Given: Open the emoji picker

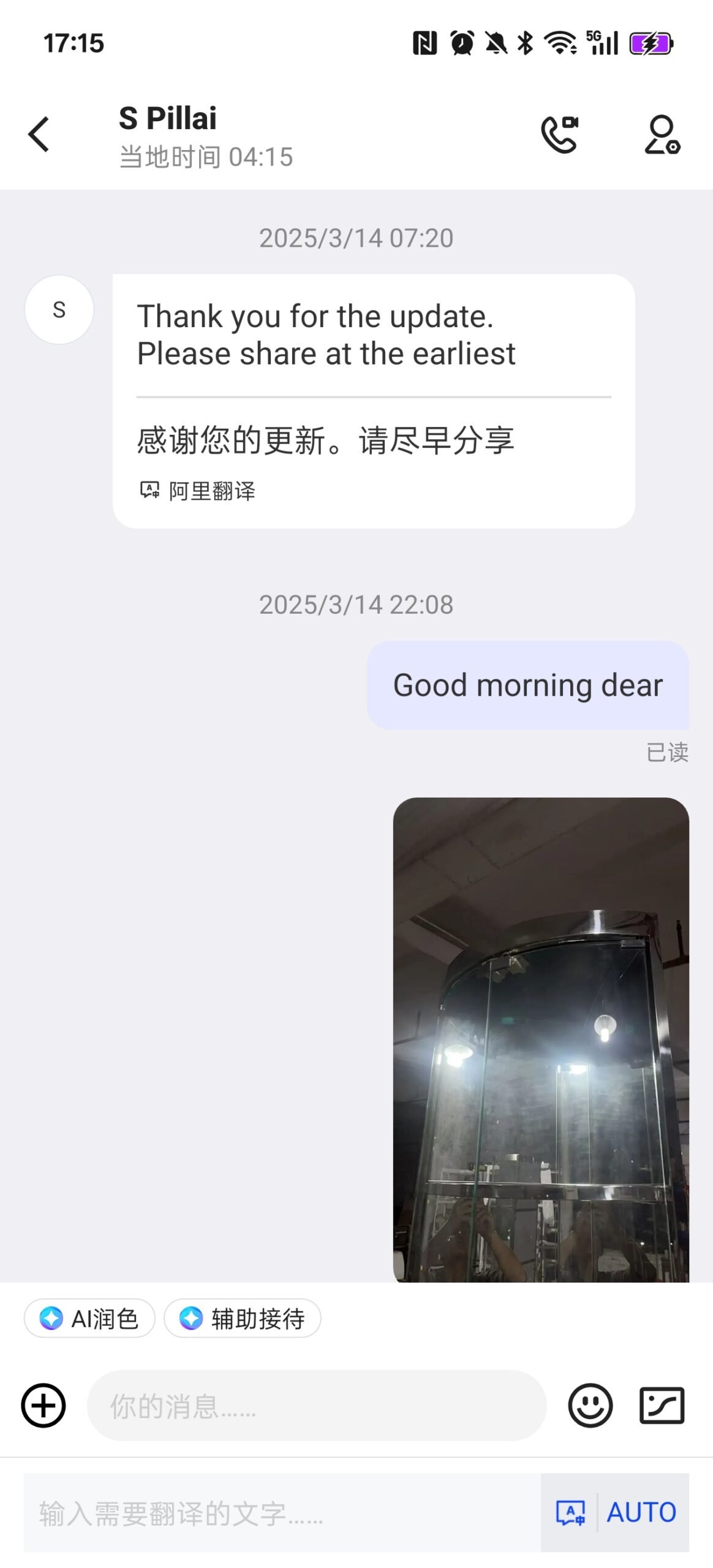Looking at the screenshot, I should (x=590, y=1405).
